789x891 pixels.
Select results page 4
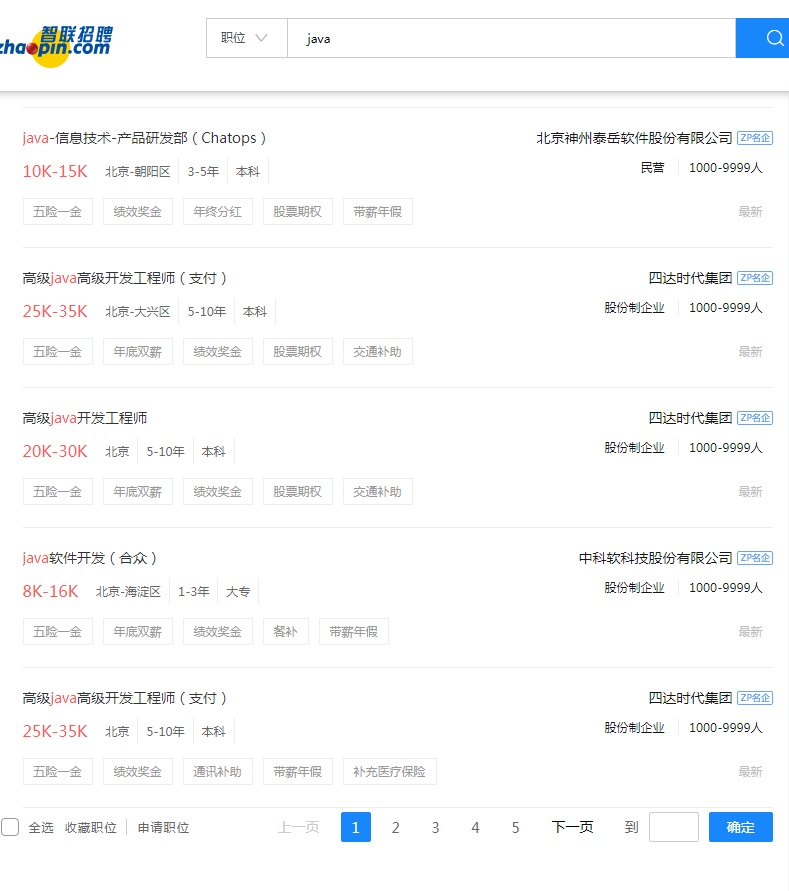point(476,827)
